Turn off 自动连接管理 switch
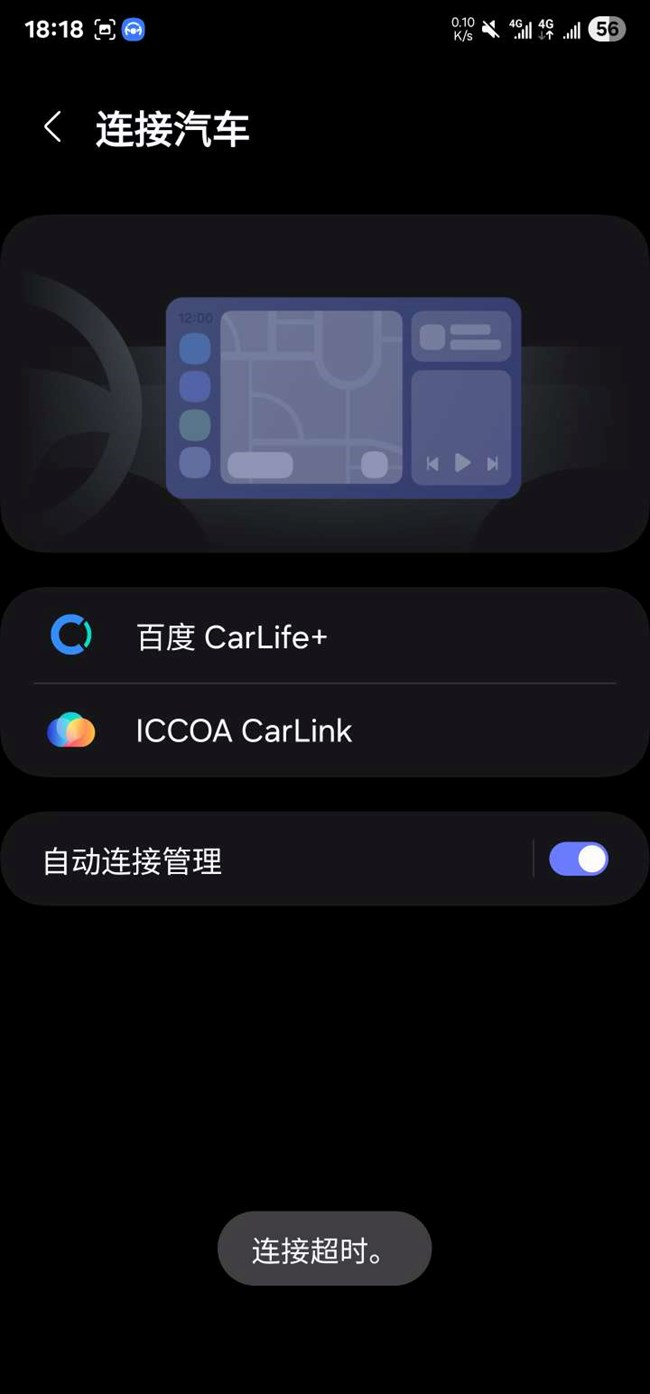The height and width of the screenshot is (1394, 650). 578,859
